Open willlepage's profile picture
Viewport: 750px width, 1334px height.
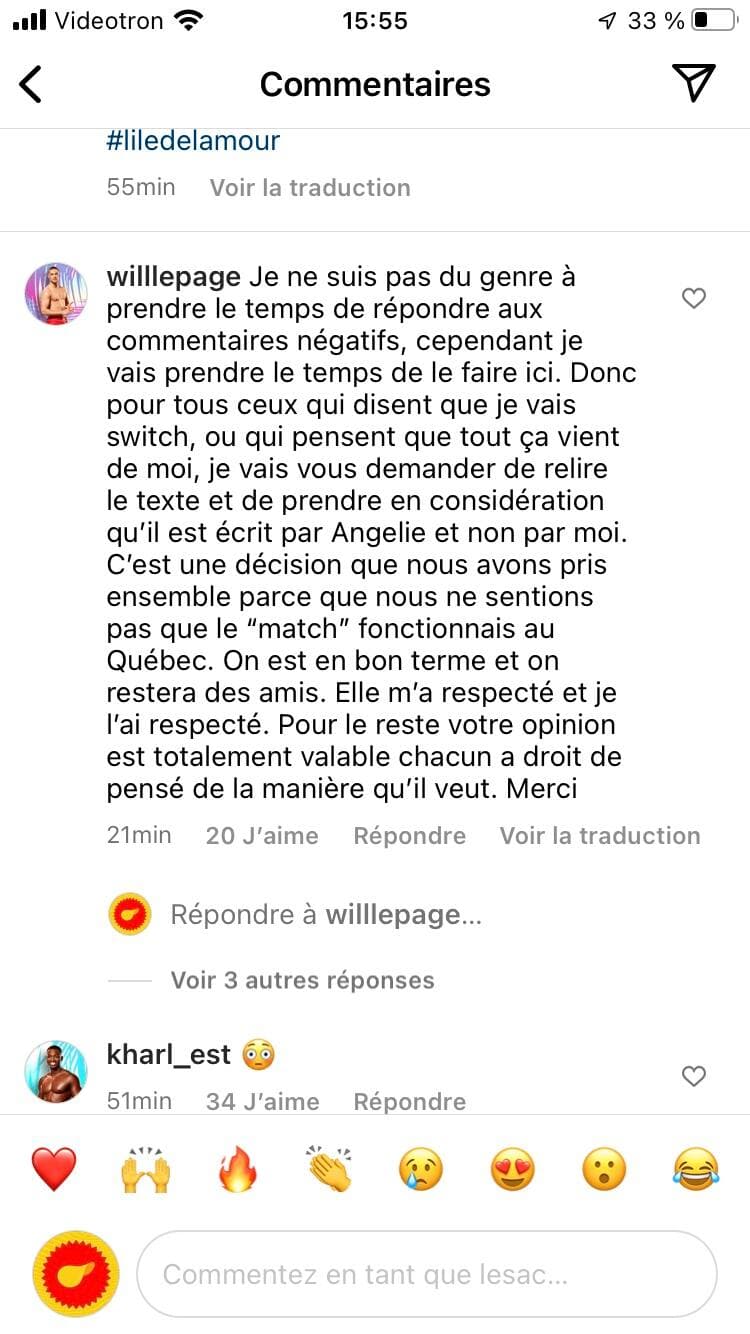point(56,293)
